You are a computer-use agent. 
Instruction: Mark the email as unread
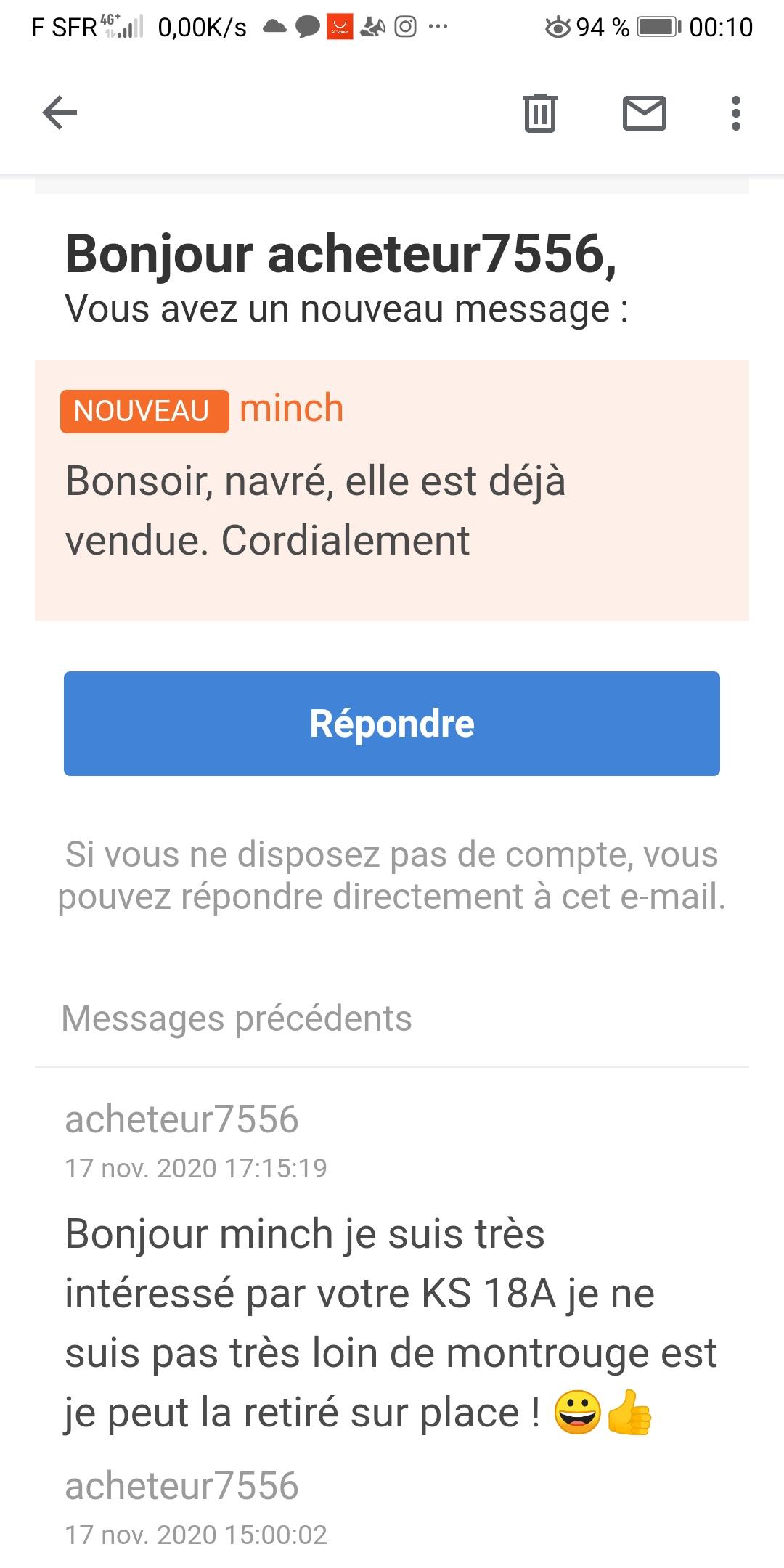tap(645, 113)
